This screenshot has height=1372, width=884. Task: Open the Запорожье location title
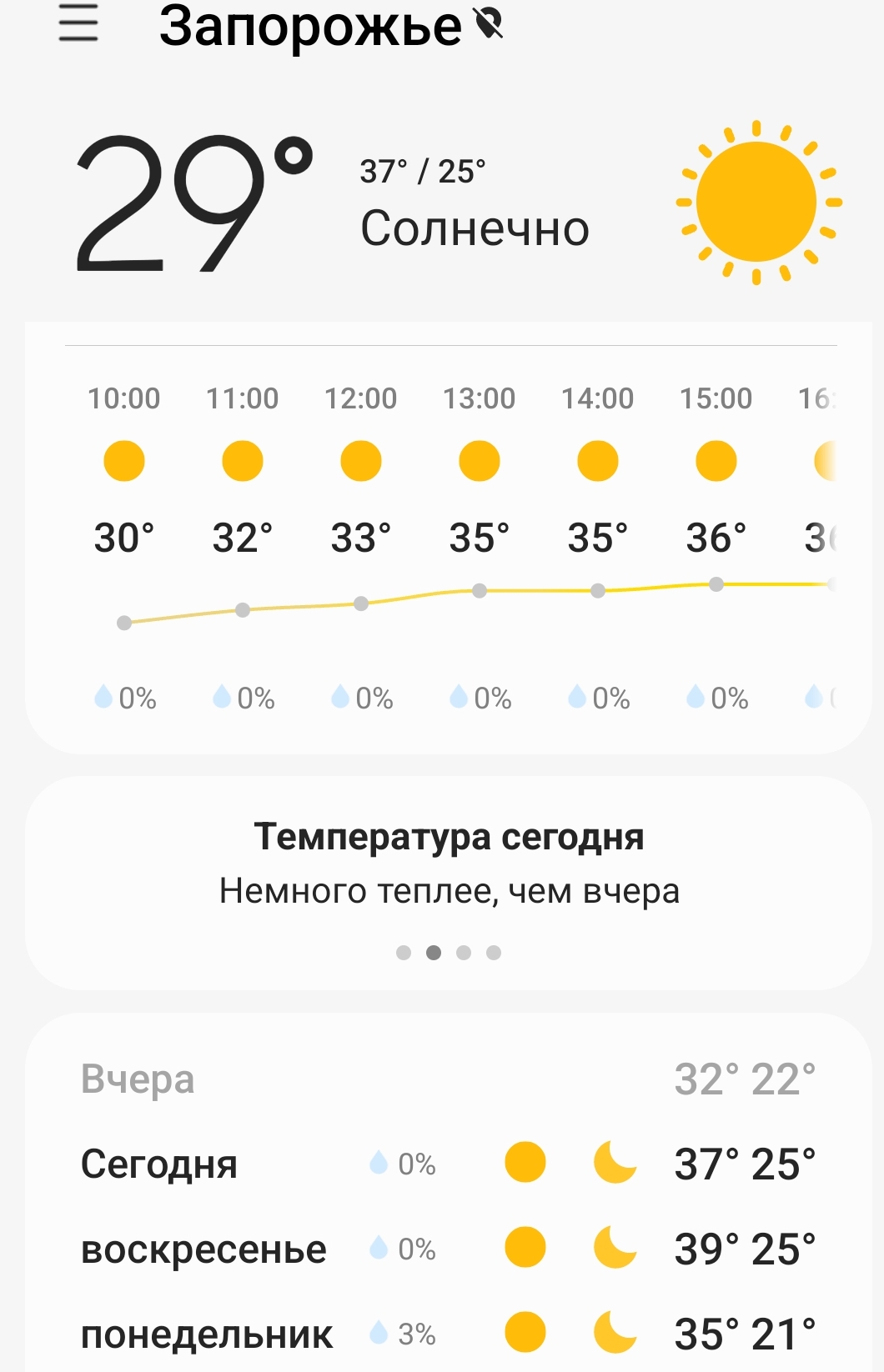(x=310, y=25)
